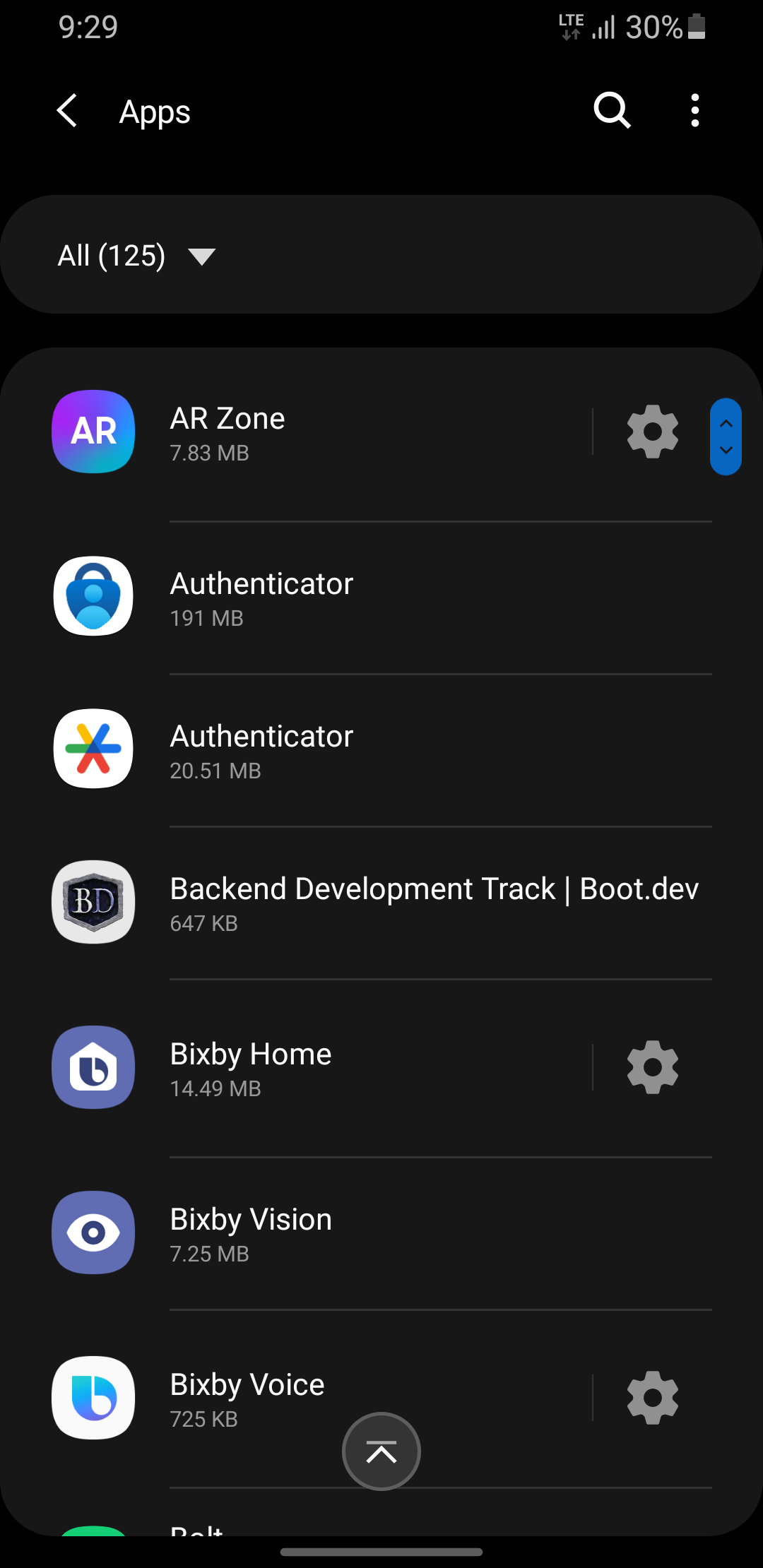Search the apps list
The width and height of the screenshot is (763, 1568).
tap(612, 111)
